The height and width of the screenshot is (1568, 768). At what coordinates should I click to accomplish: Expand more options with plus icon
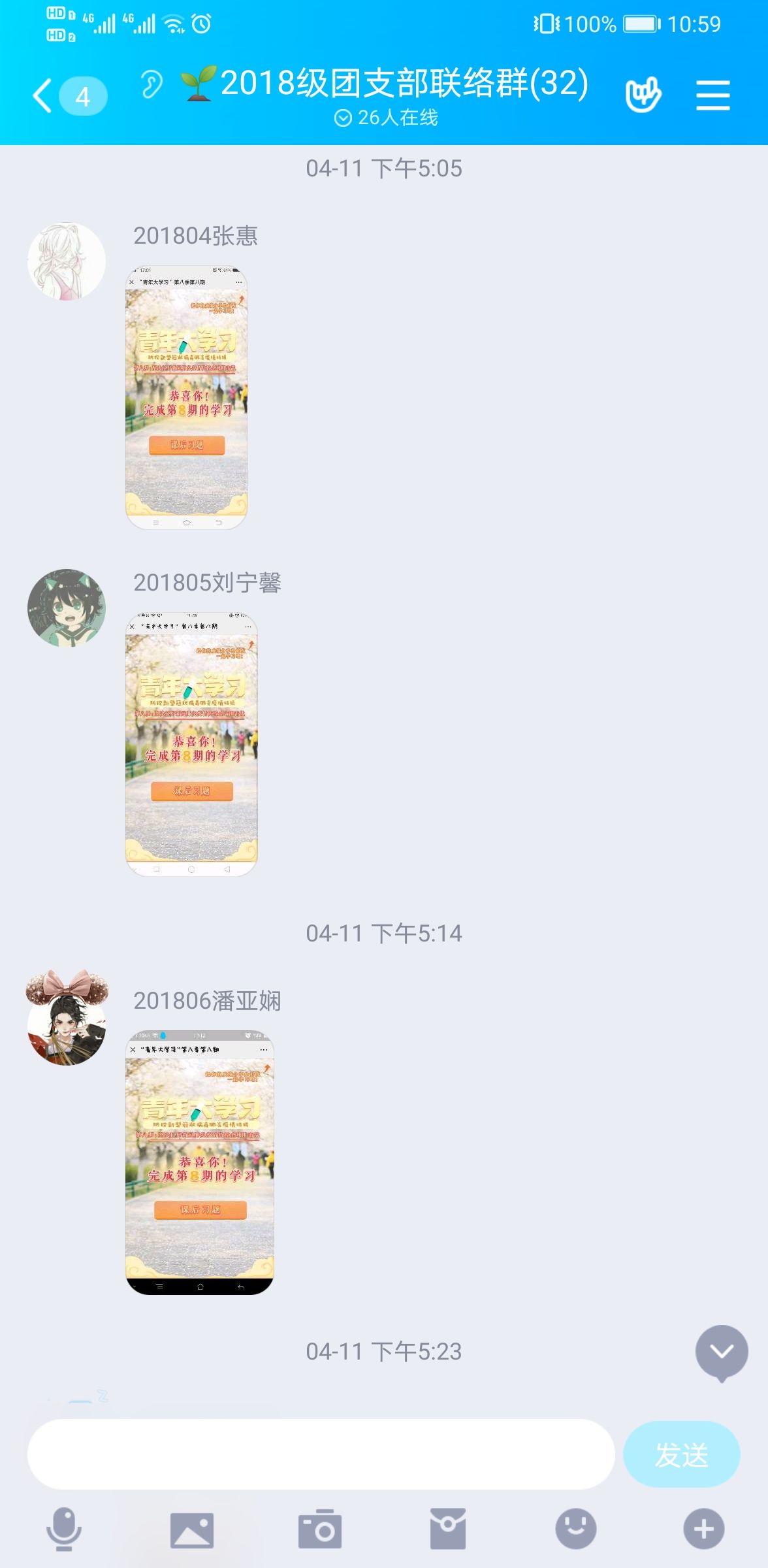point(703,1529)
